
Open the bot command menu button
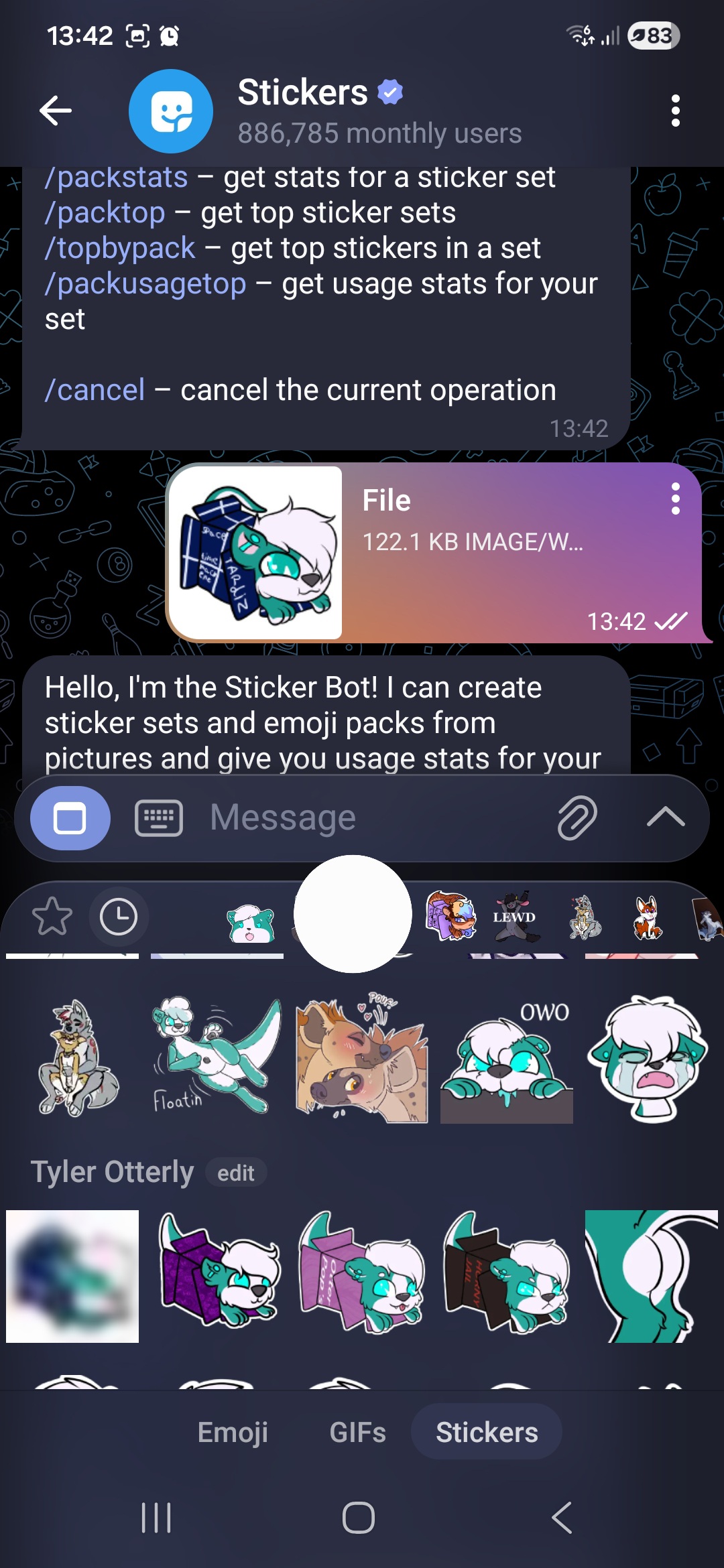(70, 818)
